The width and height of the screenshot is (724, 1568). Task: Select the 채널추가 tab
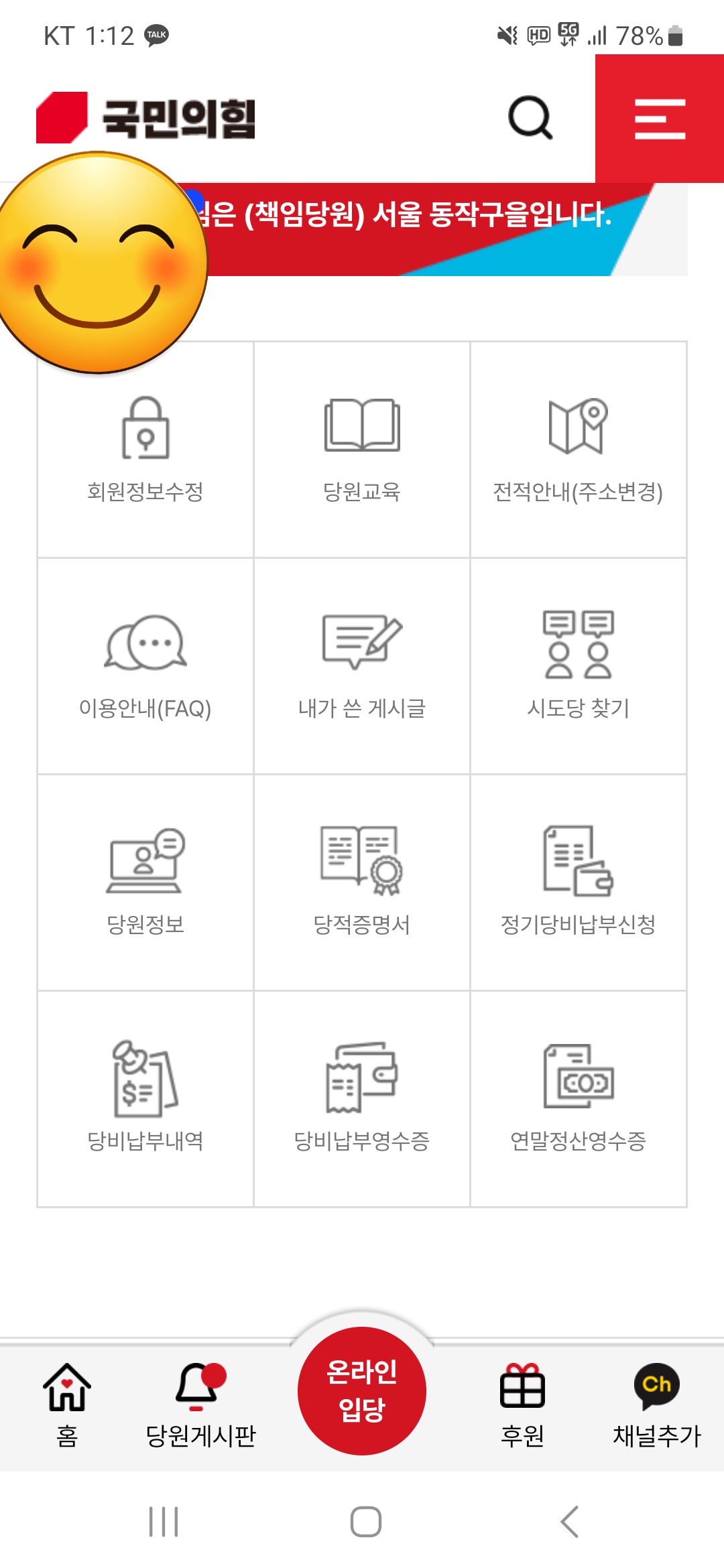point(656,1405)
